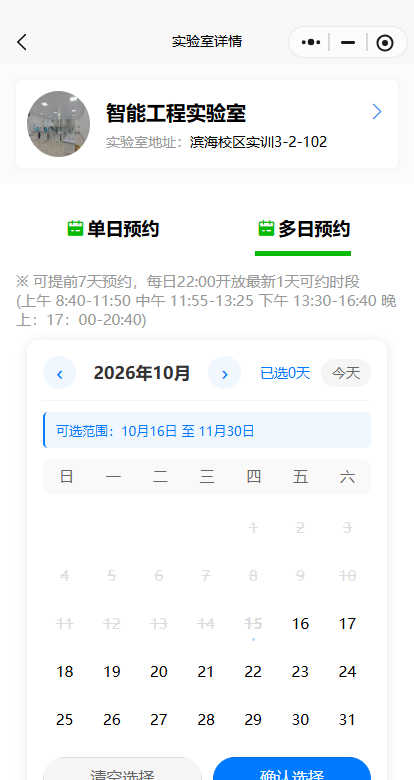Switch to 单日预约 tab
This screenshot has width=414, height=780.
113,229
